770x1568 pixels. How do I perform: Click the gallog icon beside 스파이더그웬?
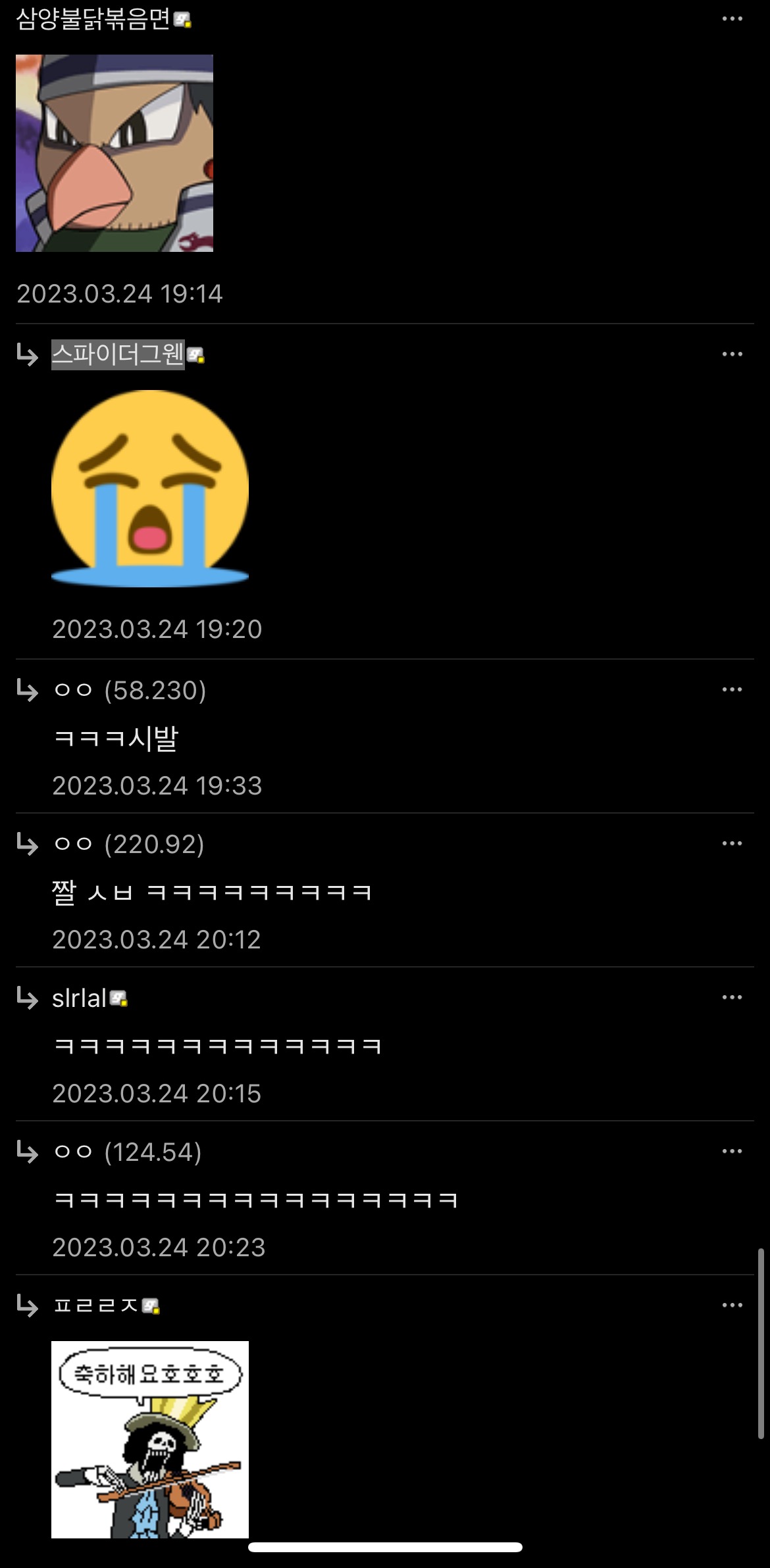(x=197, y=356)
